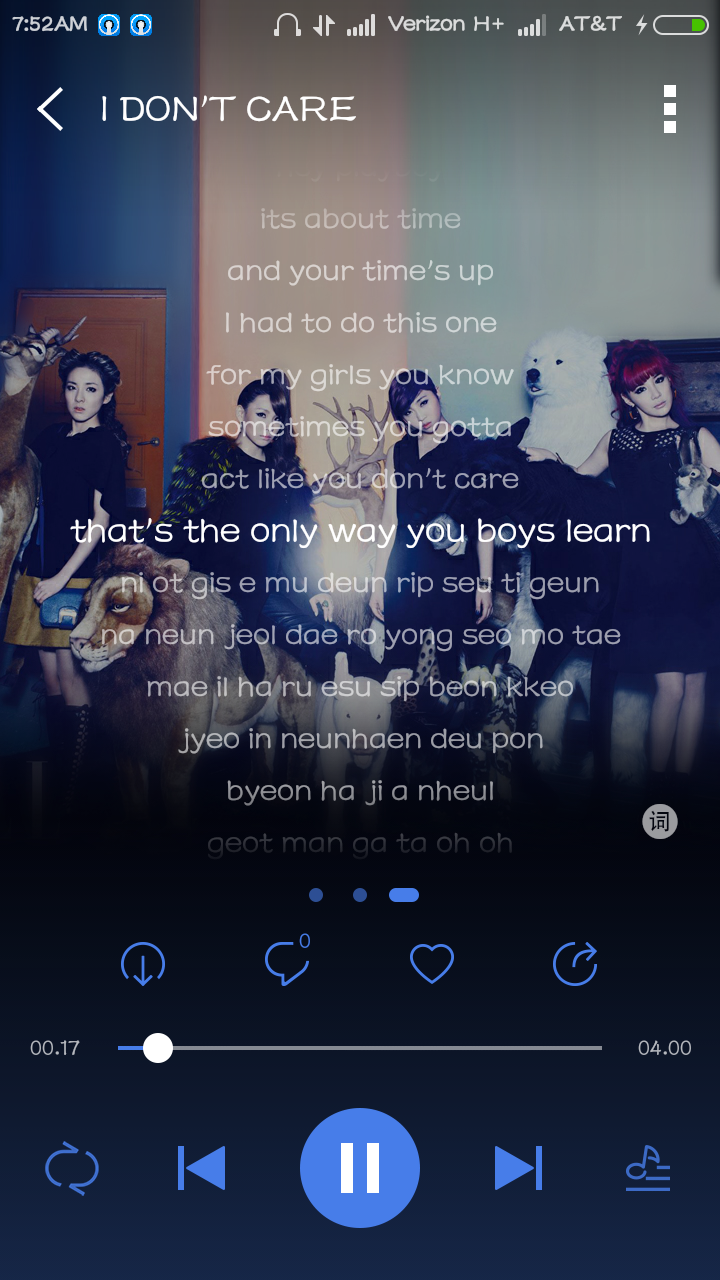Select the first page indicator dot
This screenshot has width=720, height=1280.
(x=316, y=895)
